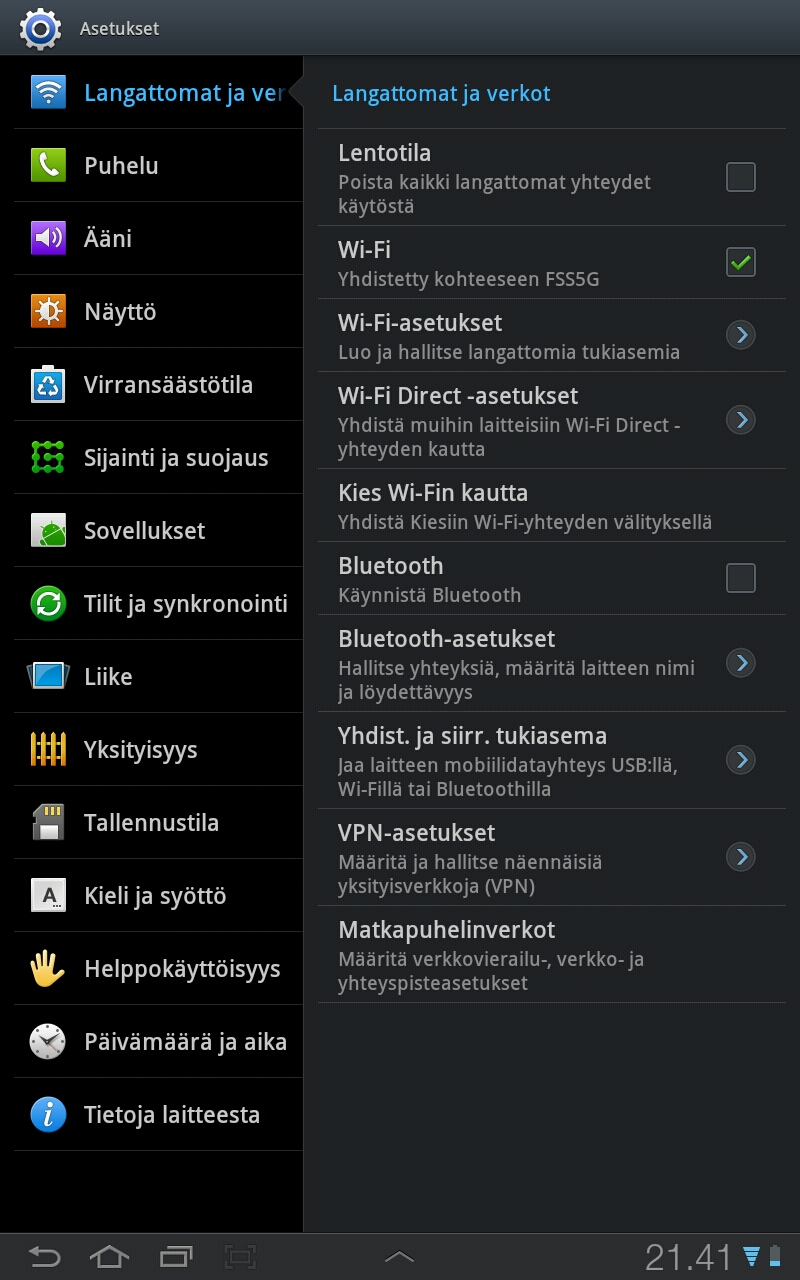Image resolution: width=800 pixels, height=1280 pixels.
Task: Take a screenshot with capture icon
Action: (240, 1256)
